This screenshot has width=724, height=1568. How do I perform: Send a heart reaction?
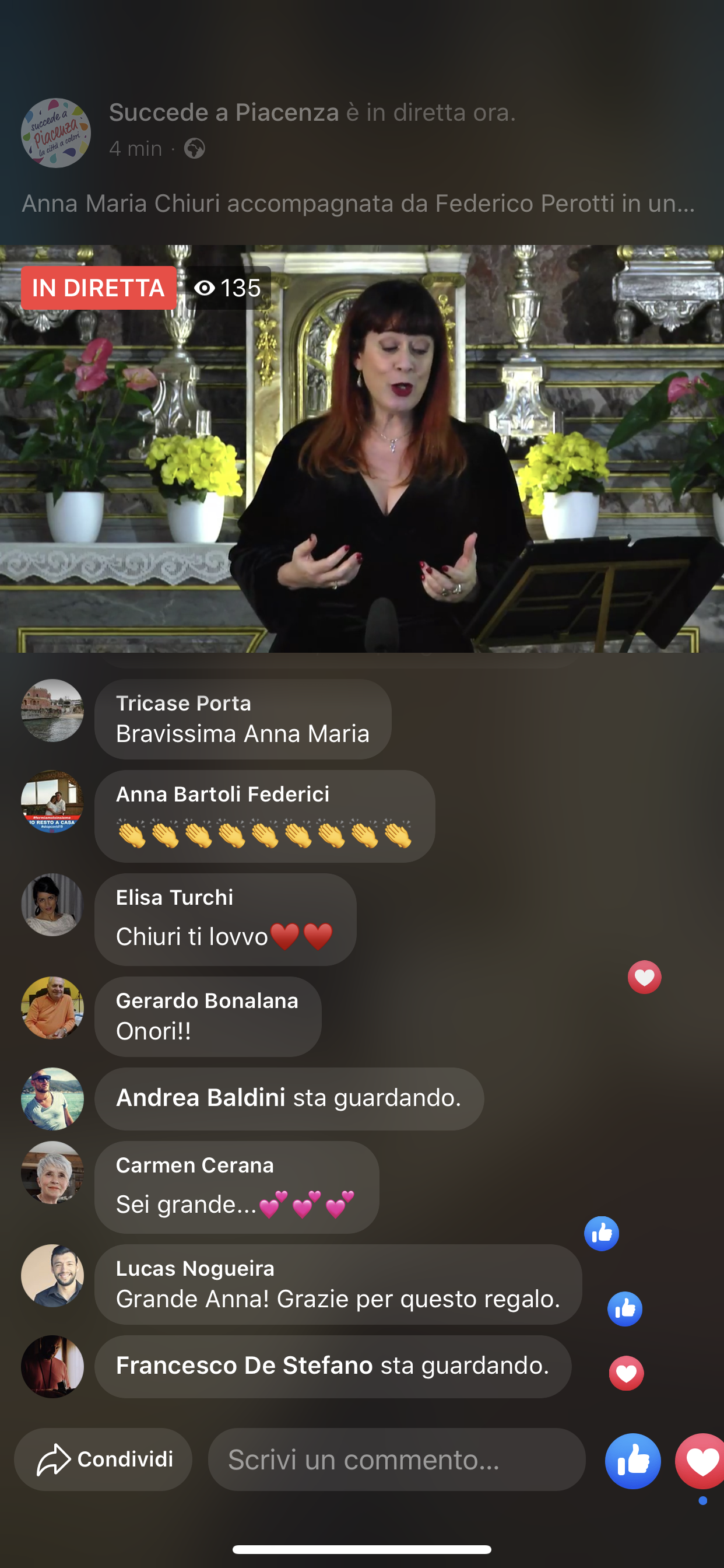pos(700,1461)
